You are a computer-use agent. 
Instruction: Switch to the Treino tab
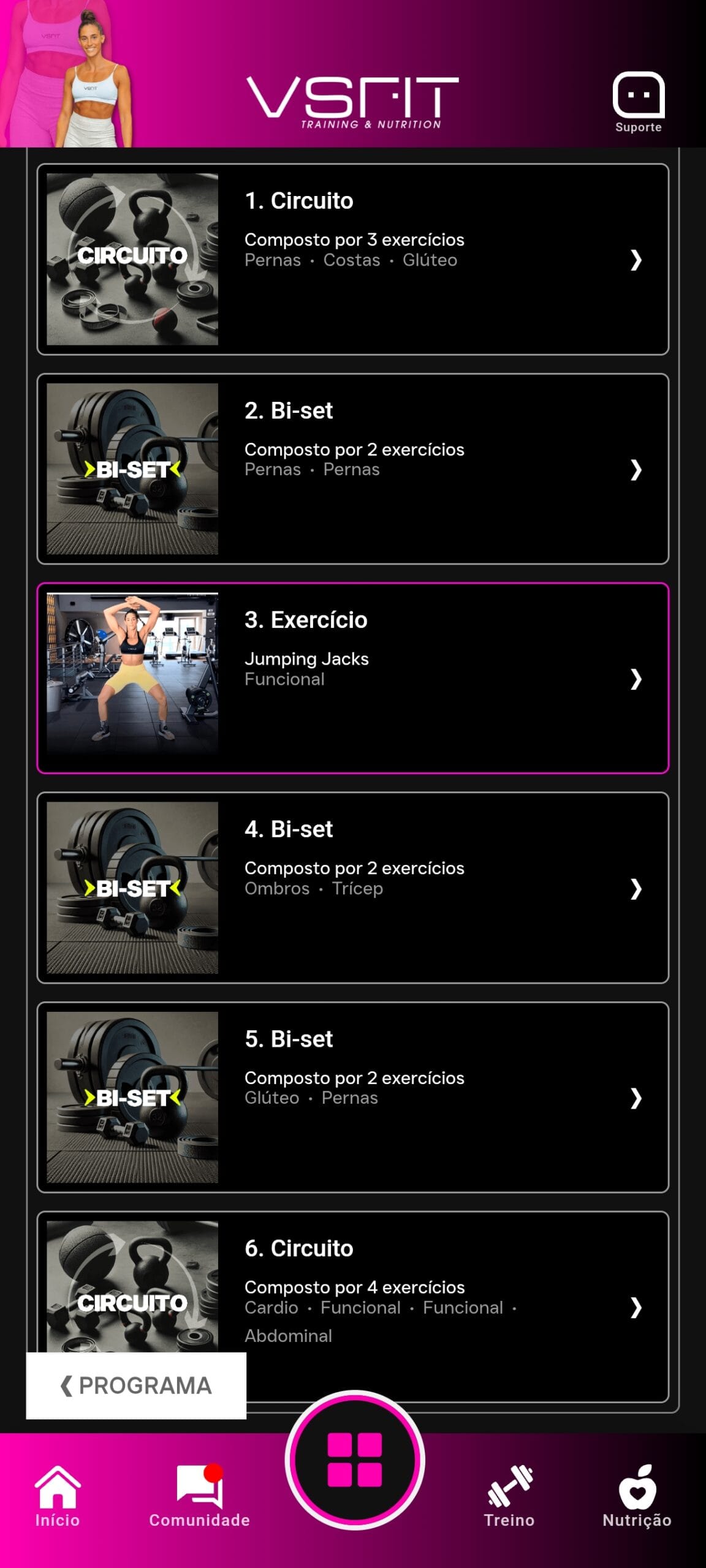tap(509, 1496)
